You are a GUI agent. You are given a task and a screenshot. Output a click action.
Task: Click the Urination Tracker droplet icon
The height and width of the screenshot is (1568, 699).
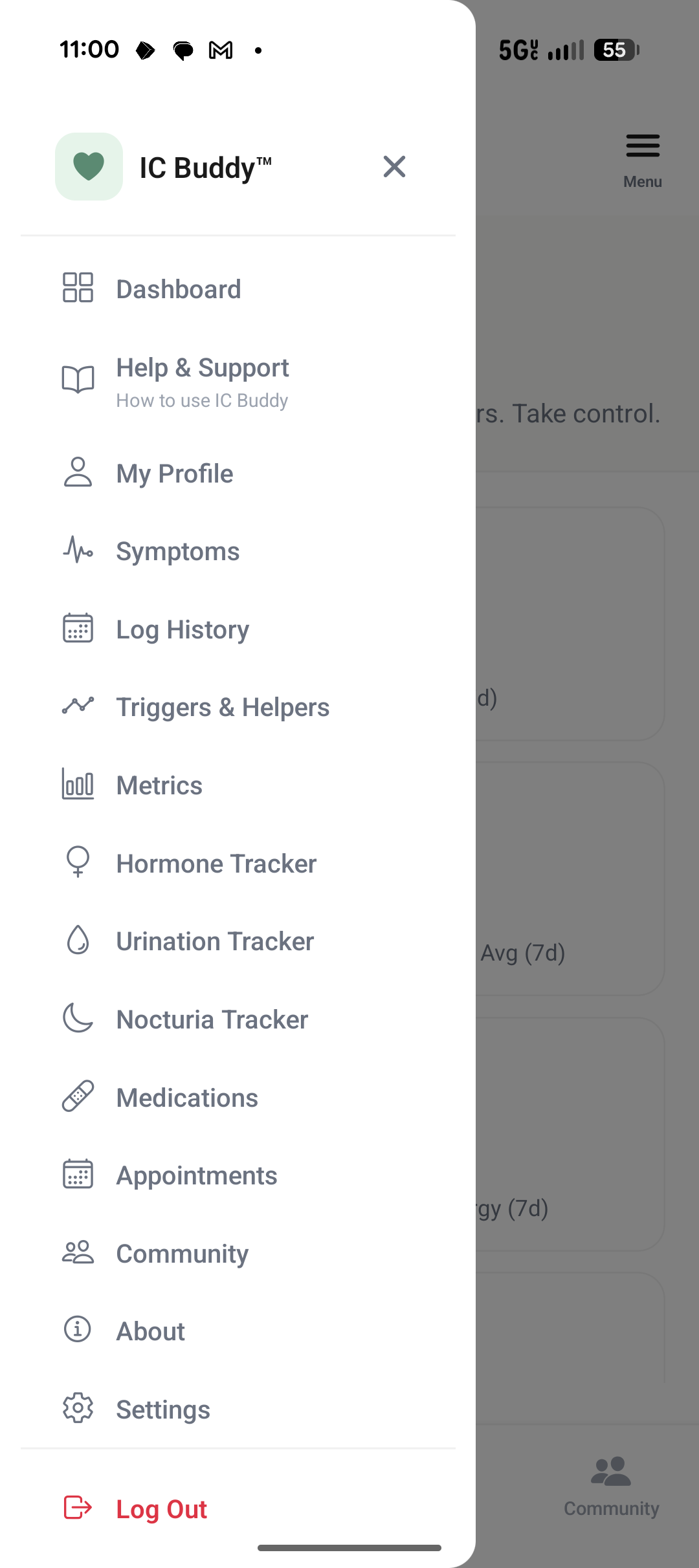pyautogui.click(x=78, y=941)
